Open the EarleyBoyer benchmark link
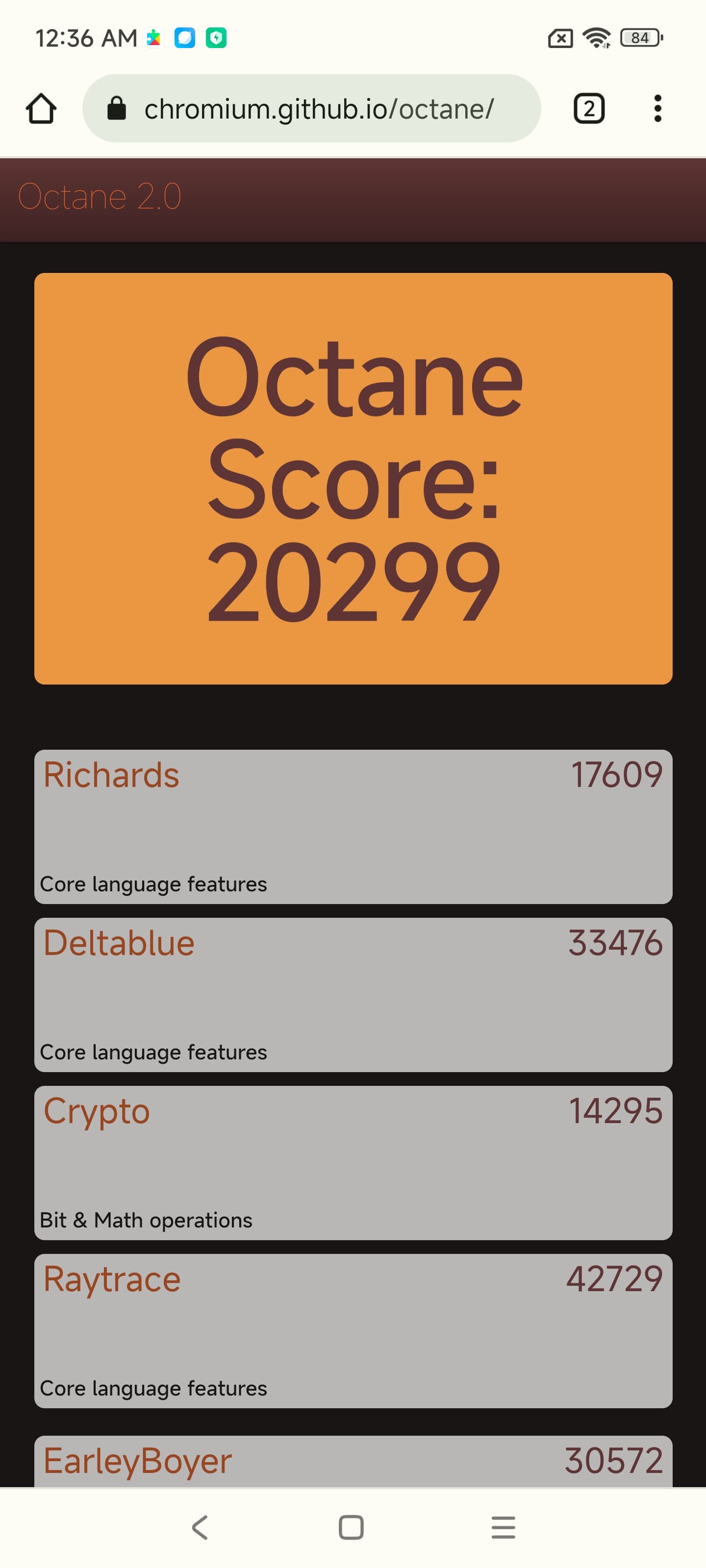Viewport: 706px width, 1568px height. (x=138, y=1461)
